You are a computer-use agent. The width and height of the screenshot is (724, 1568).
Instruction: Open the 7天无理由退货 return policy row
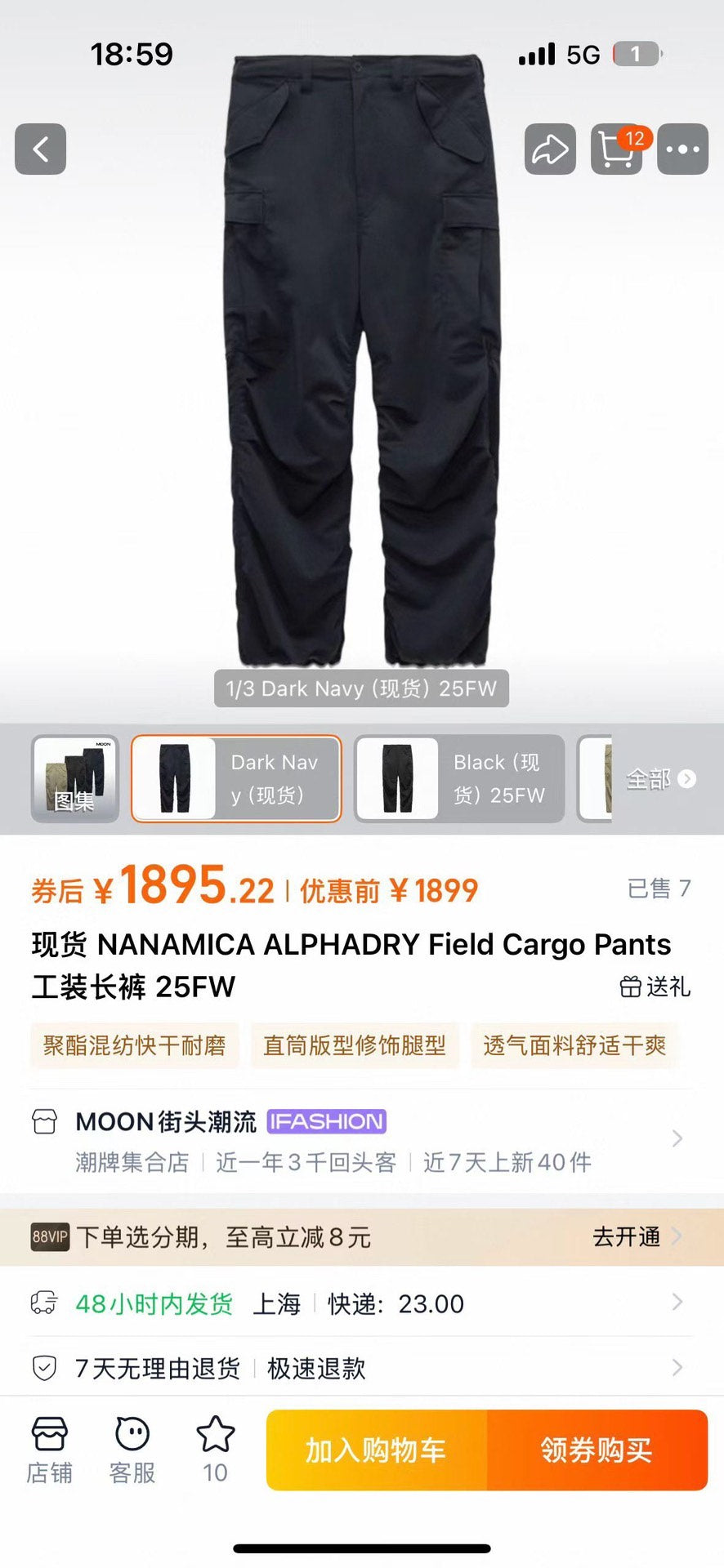tap(360, 1368)
